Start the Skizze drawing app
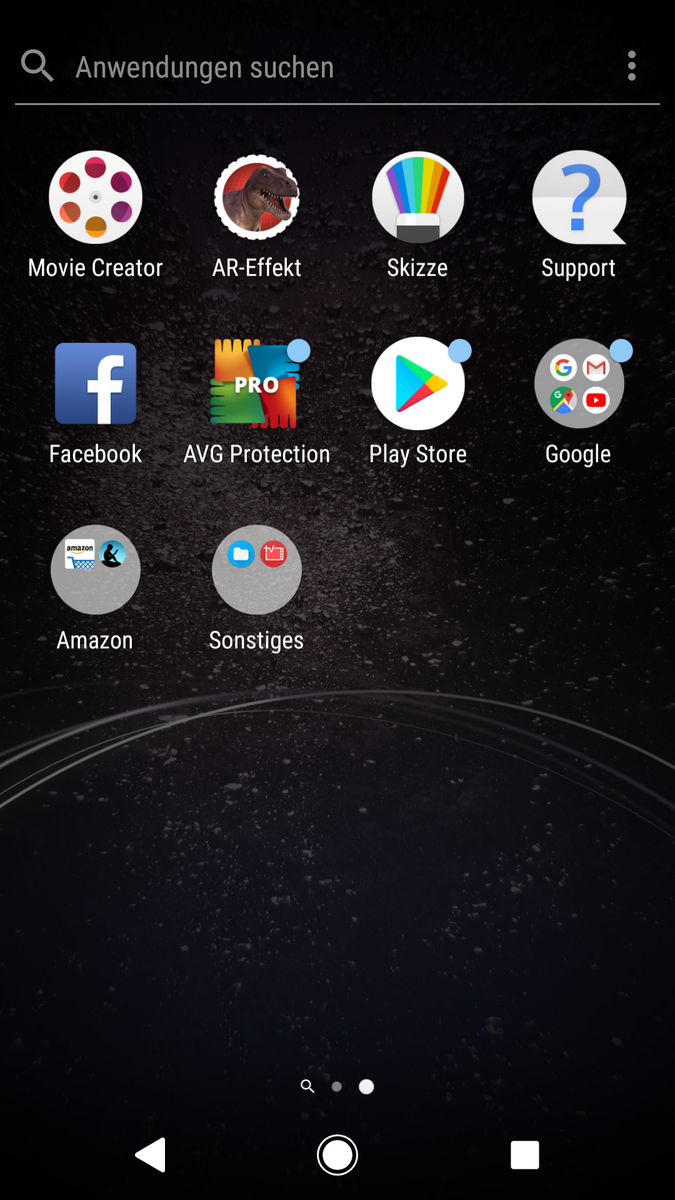The height and width of the screenshot is (1200, 675). pyautogui.click(x=418, y=198)
